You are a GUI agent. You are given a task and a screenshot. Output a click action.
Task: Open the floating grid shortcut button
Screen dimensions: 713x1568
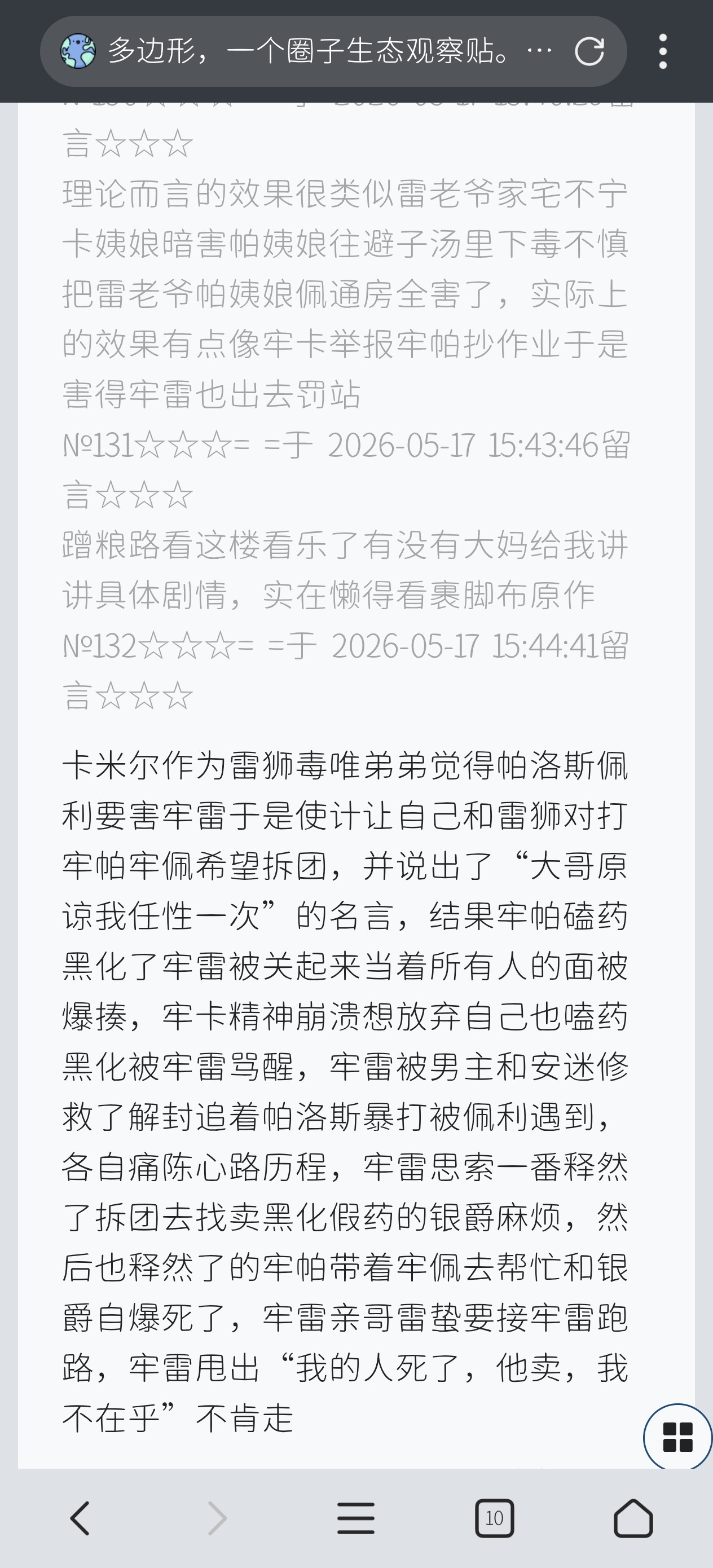[677, 1437]
